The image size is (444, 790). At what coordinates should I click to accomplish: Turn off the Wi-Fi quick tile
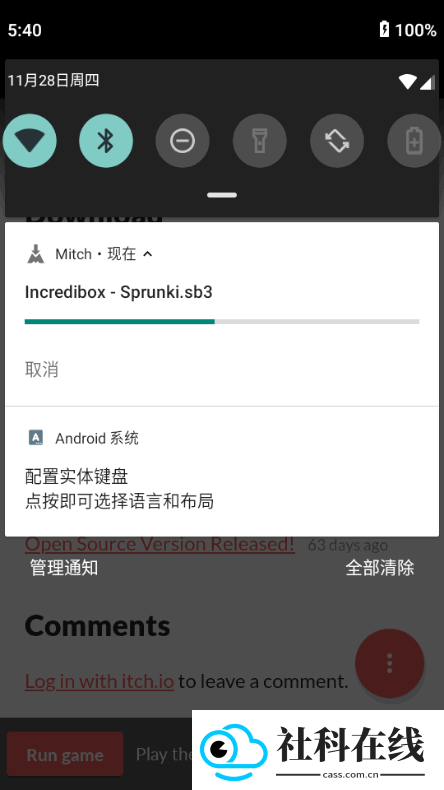(x=29, y=141)
